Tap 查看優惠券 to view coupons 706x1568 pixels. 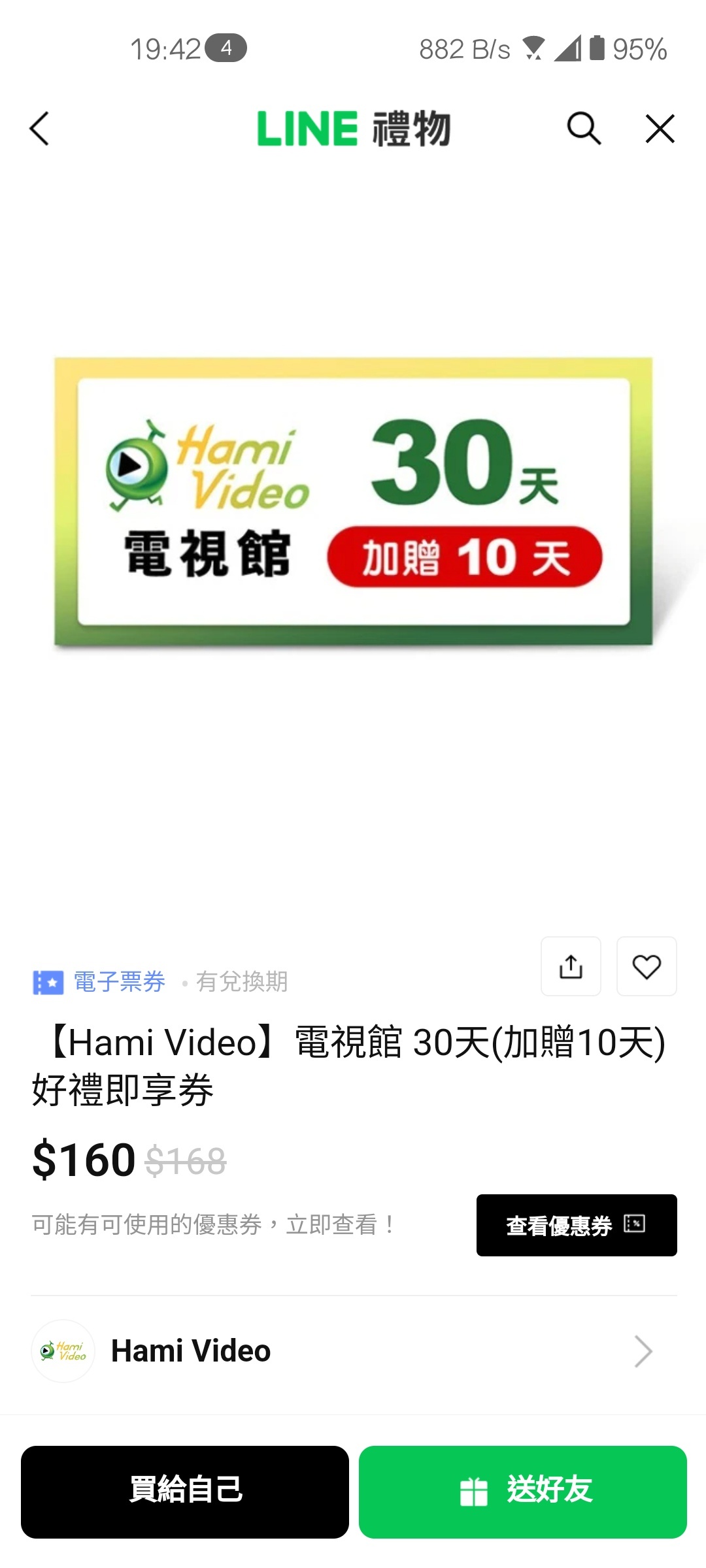pyautogui.click(x=576, y=1225)
